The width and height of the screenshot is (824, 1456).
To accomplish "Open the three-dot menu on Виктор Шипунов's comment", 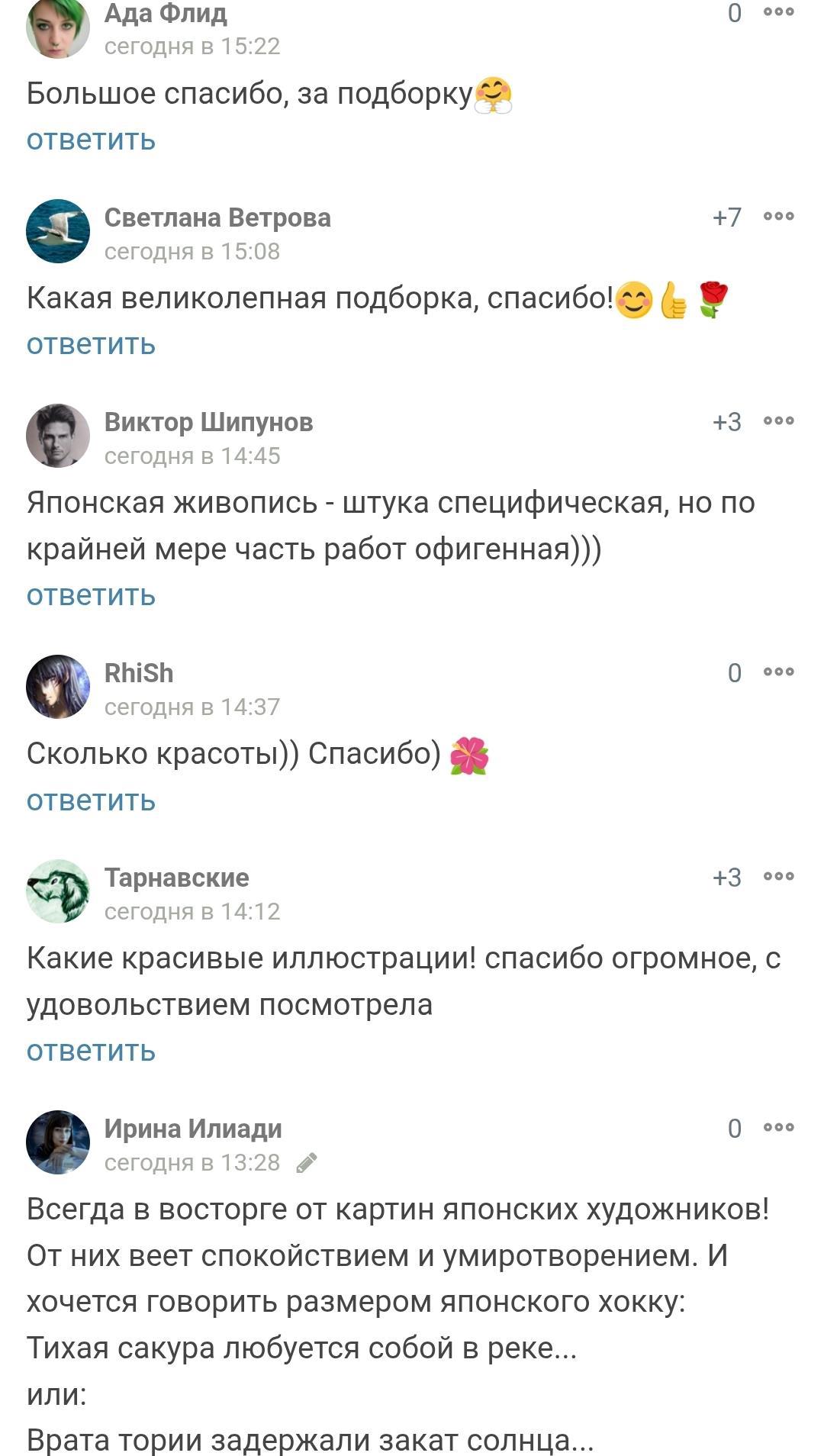I will (x=778, y=421).
